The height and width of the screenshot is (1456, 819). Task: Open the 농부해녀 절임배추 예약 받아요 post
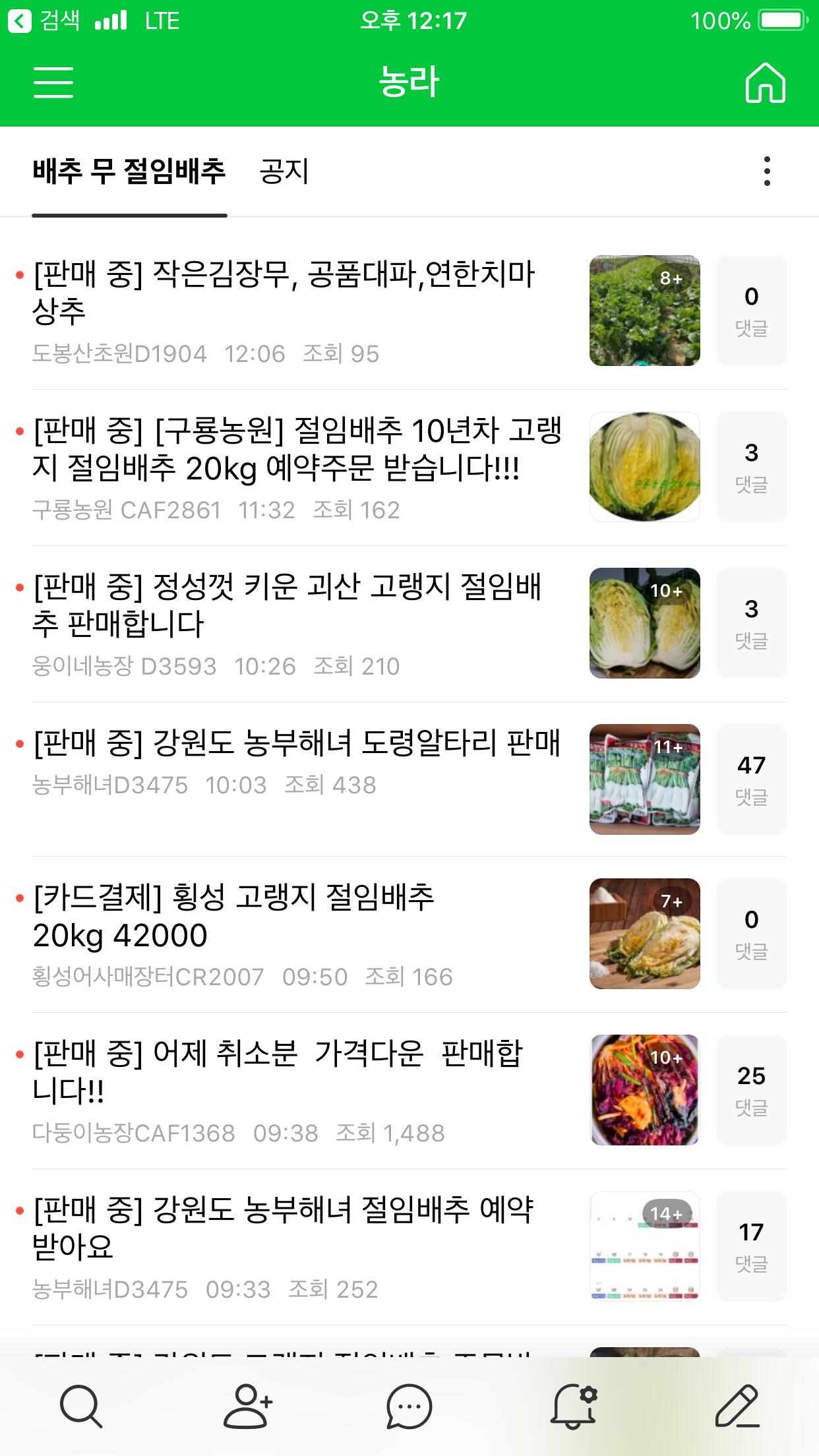[x=284, y=1228]
